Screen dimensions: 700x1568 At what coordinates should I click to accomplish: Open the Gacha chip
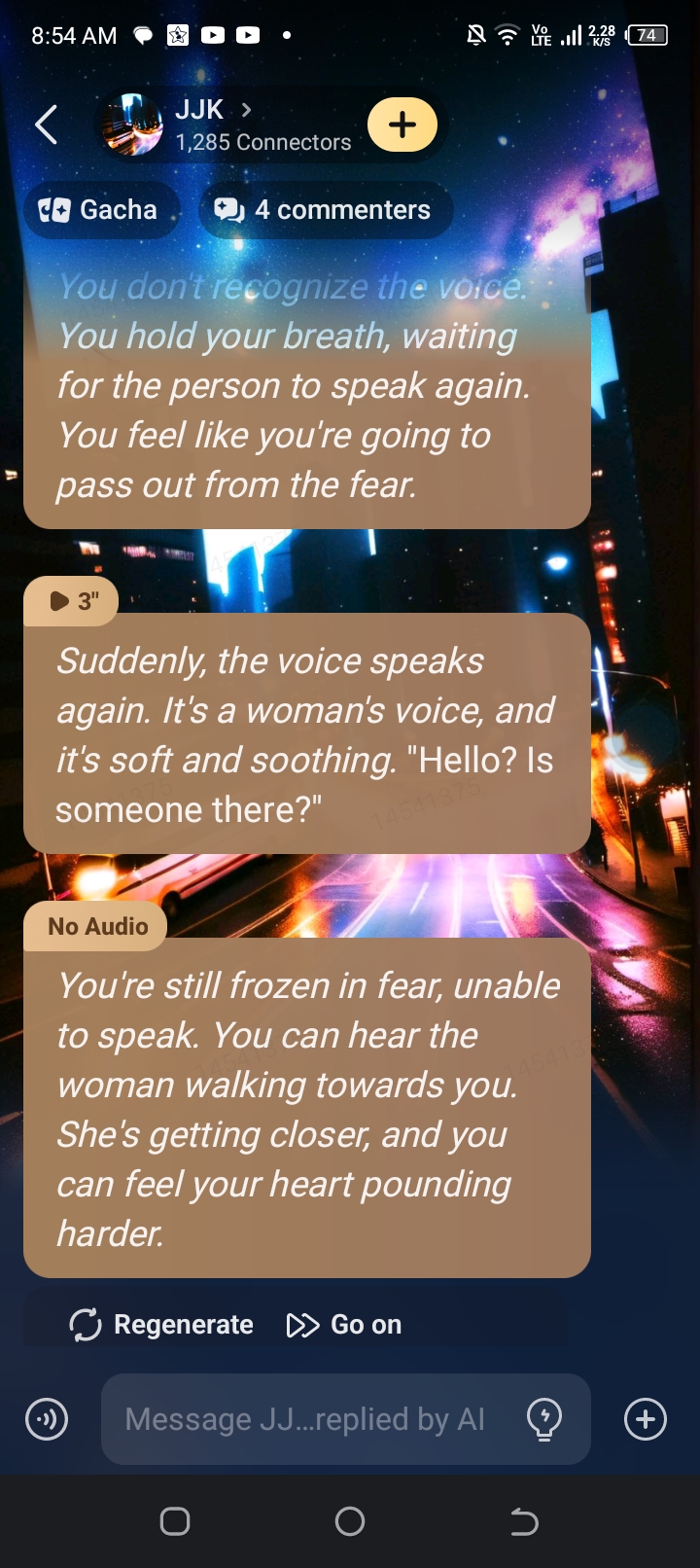pyautogui.click(x=98, y=210)
